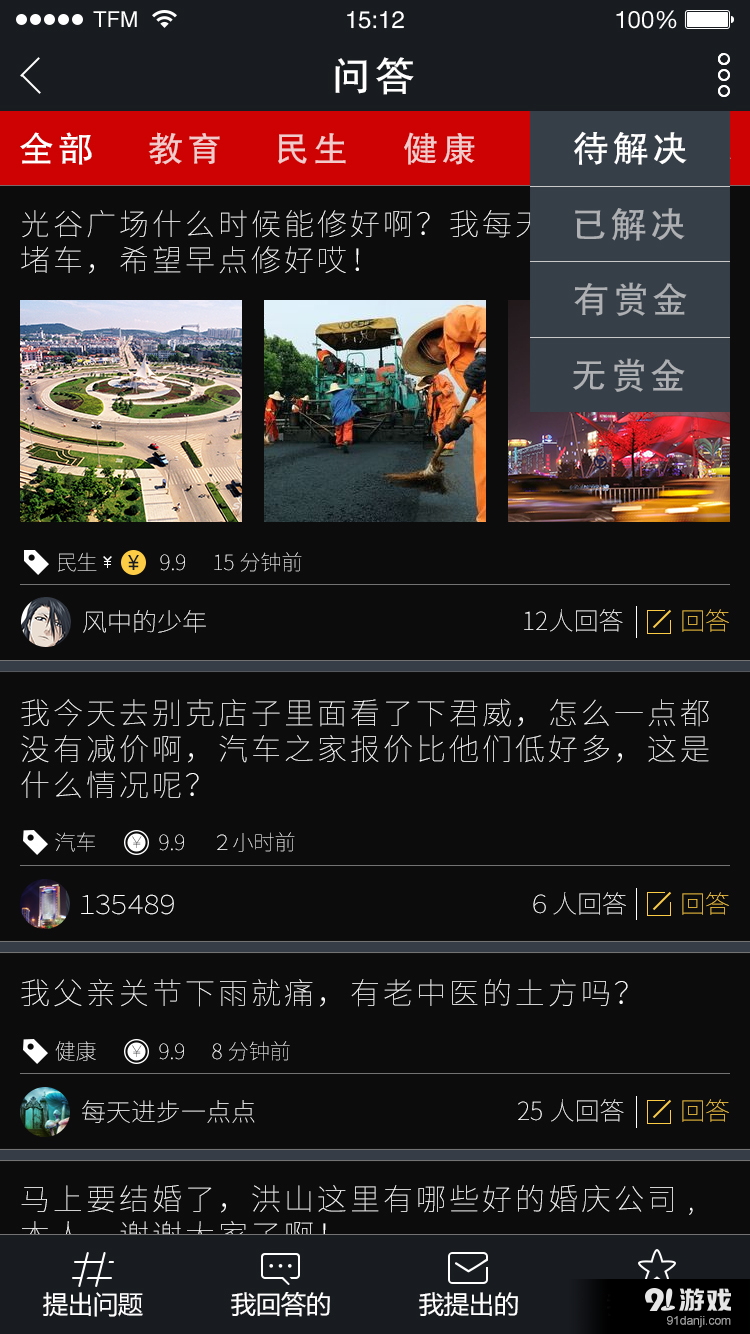The height and width of the screenshot is (1334, 750).
Task: Choose 有赏金 filter option
Action: [630, 299]
